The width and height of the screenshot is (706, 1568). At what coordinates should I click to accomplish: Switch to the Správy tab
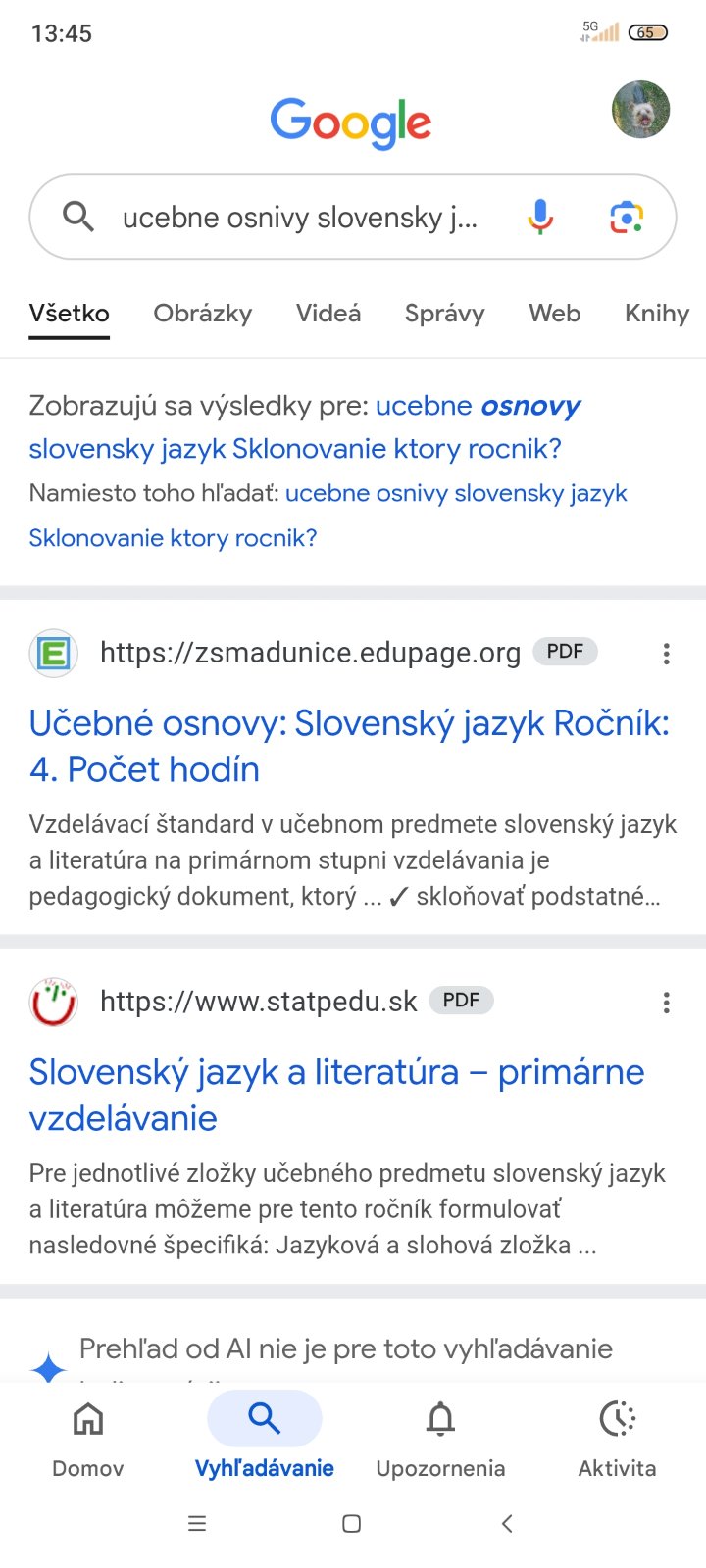(444, 314)
